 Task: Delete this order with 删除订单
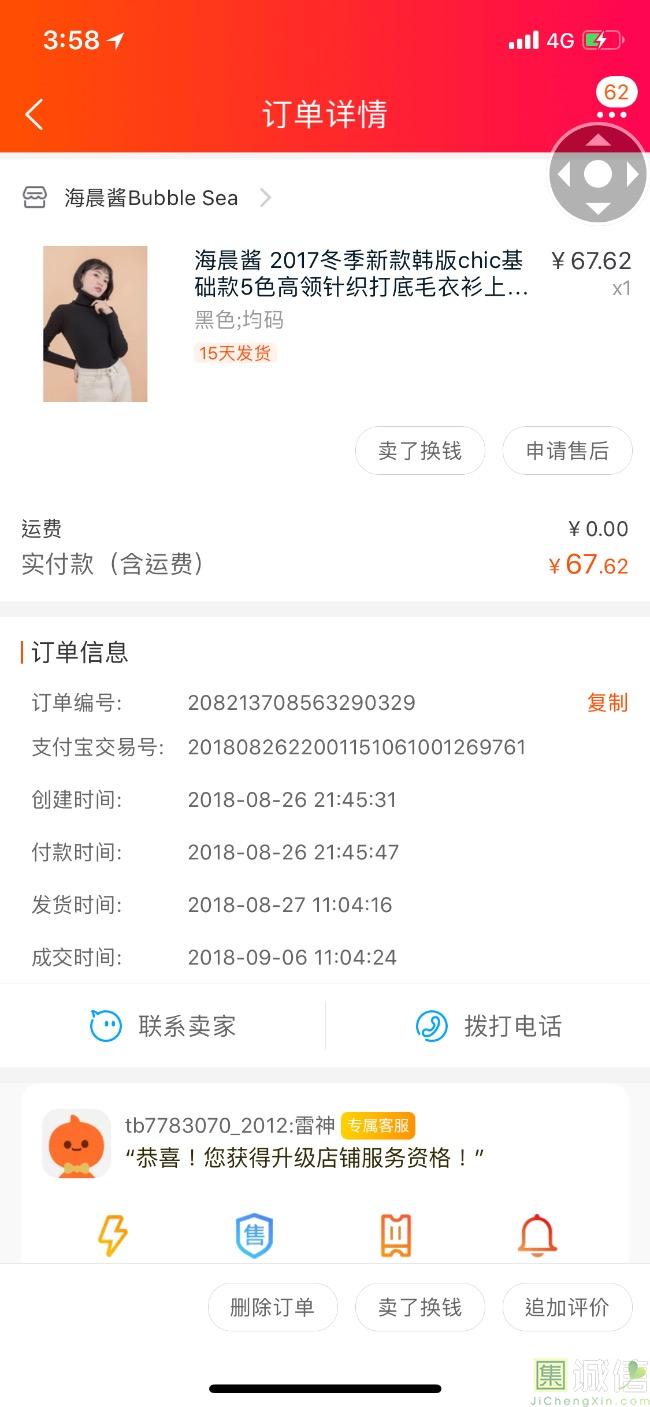272,1307
